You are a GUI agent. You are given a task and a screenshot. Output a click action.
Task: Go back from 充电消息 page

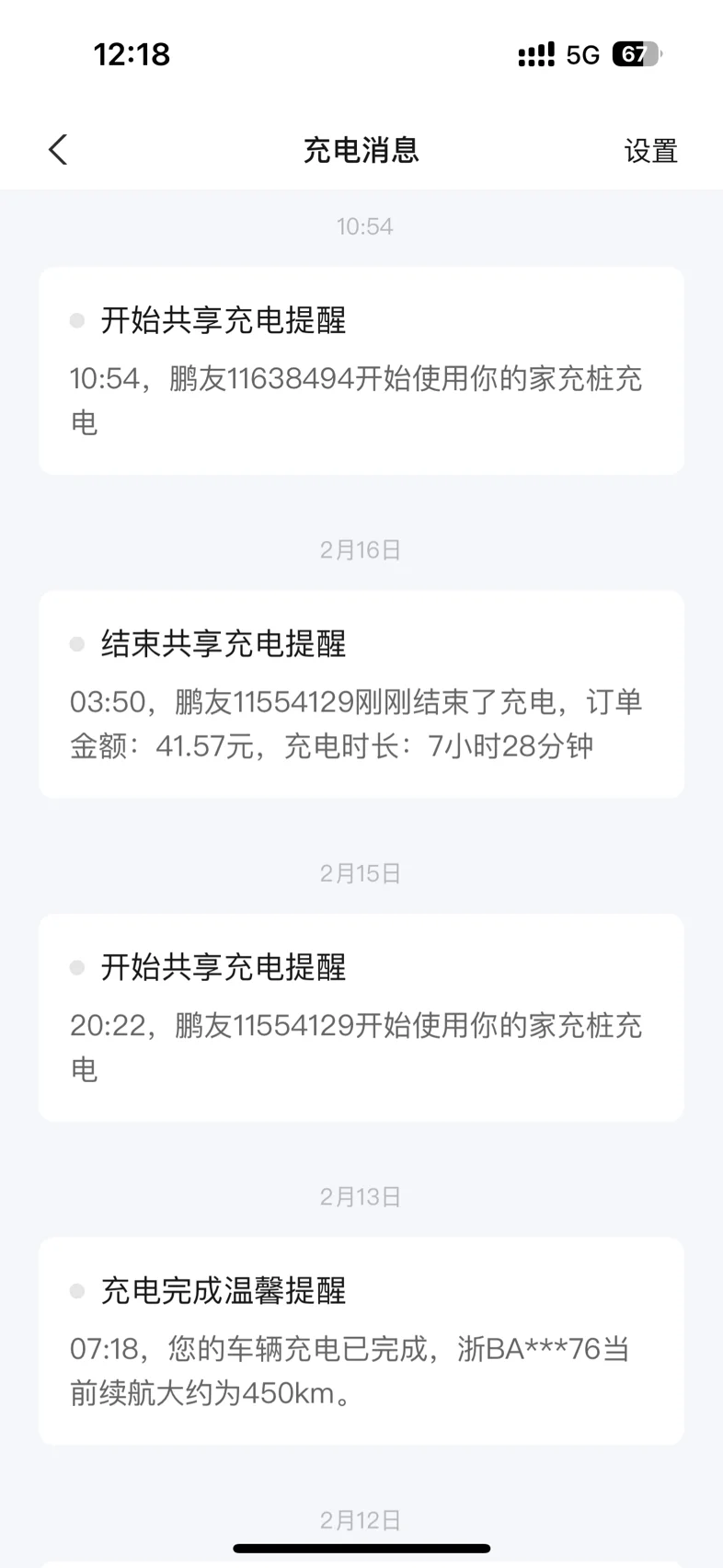pos(58,150)
